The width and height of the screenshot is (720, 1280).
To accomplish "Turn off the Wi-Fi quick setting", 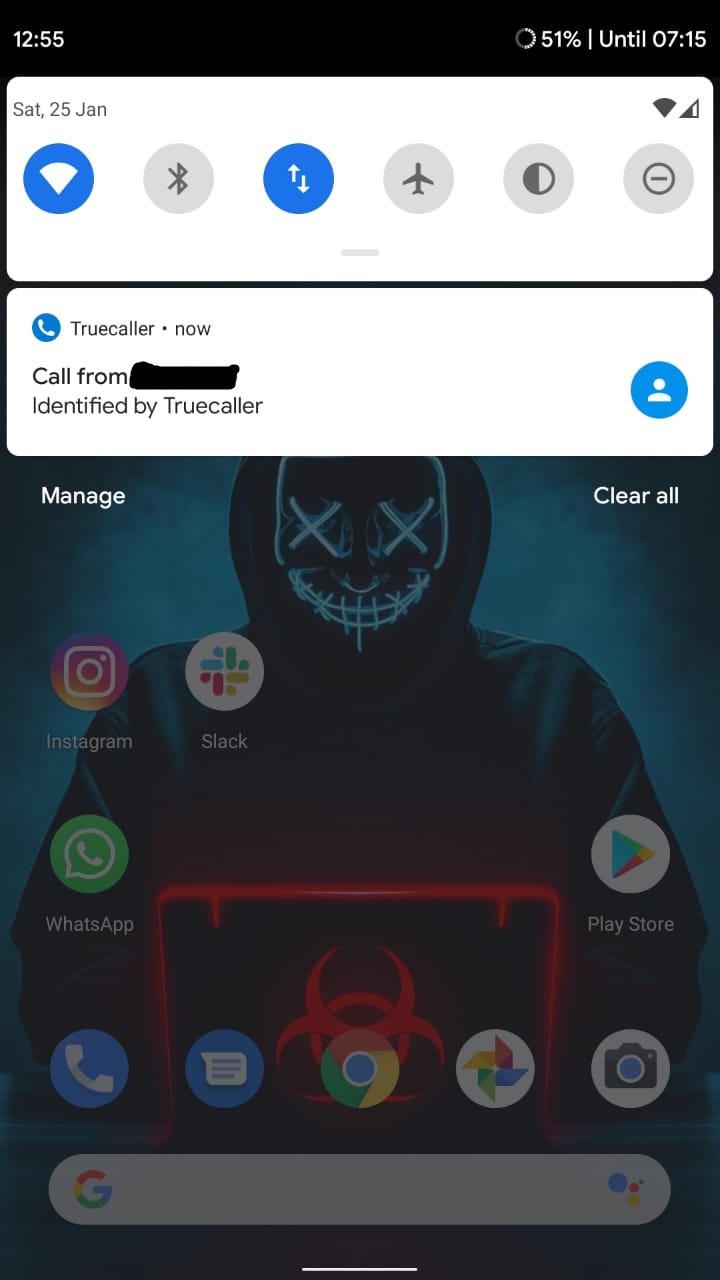I will [x=58, y=179].
